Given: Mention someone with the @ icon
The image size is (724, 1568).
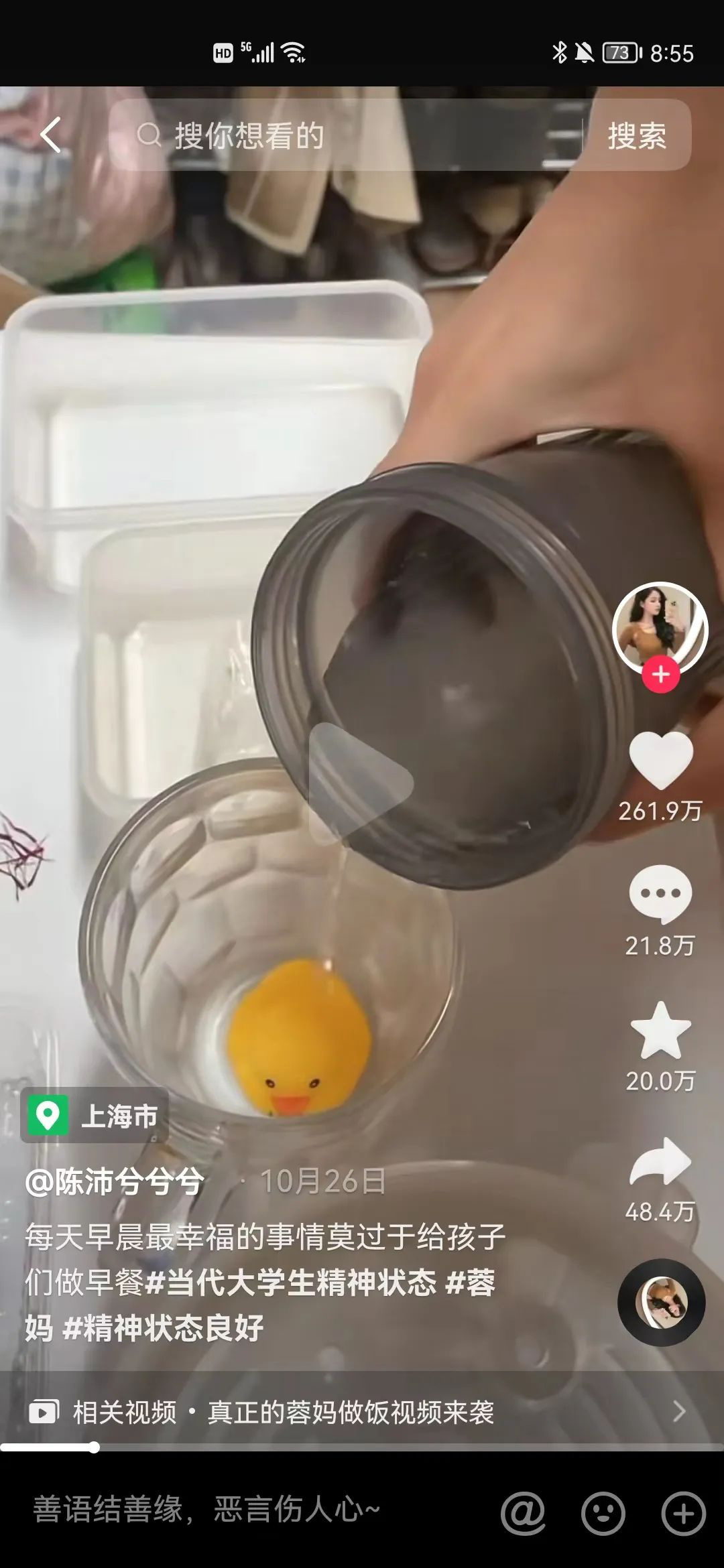Looking at the screenshot, I should coord(523,1513).
